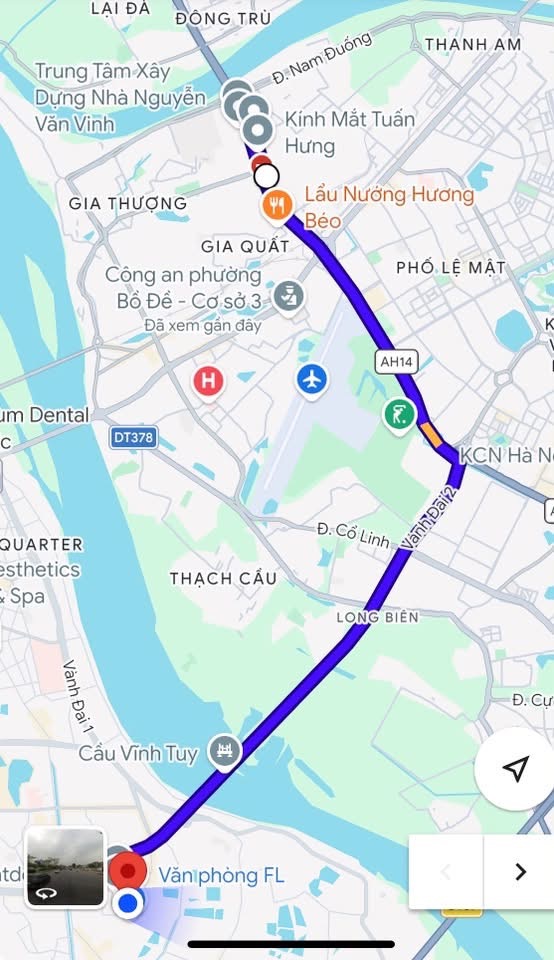Open the hospital H marker
The height and width of the screenshot is (960, 554).
click(209, 381)
